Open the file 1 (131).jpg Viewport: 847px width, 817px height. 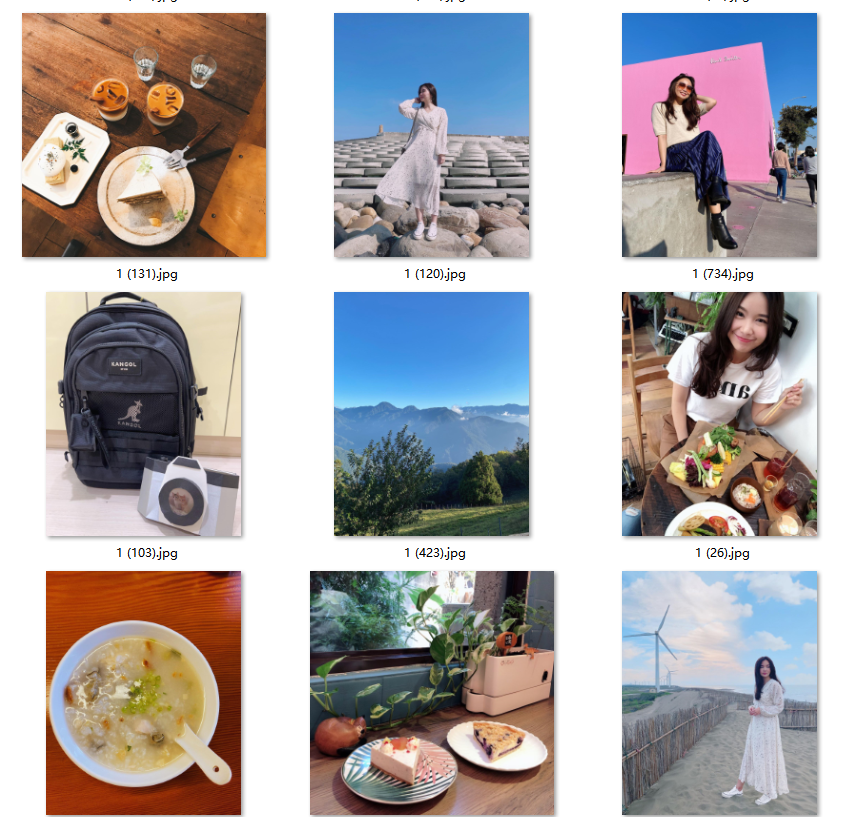tap(144, 135)
